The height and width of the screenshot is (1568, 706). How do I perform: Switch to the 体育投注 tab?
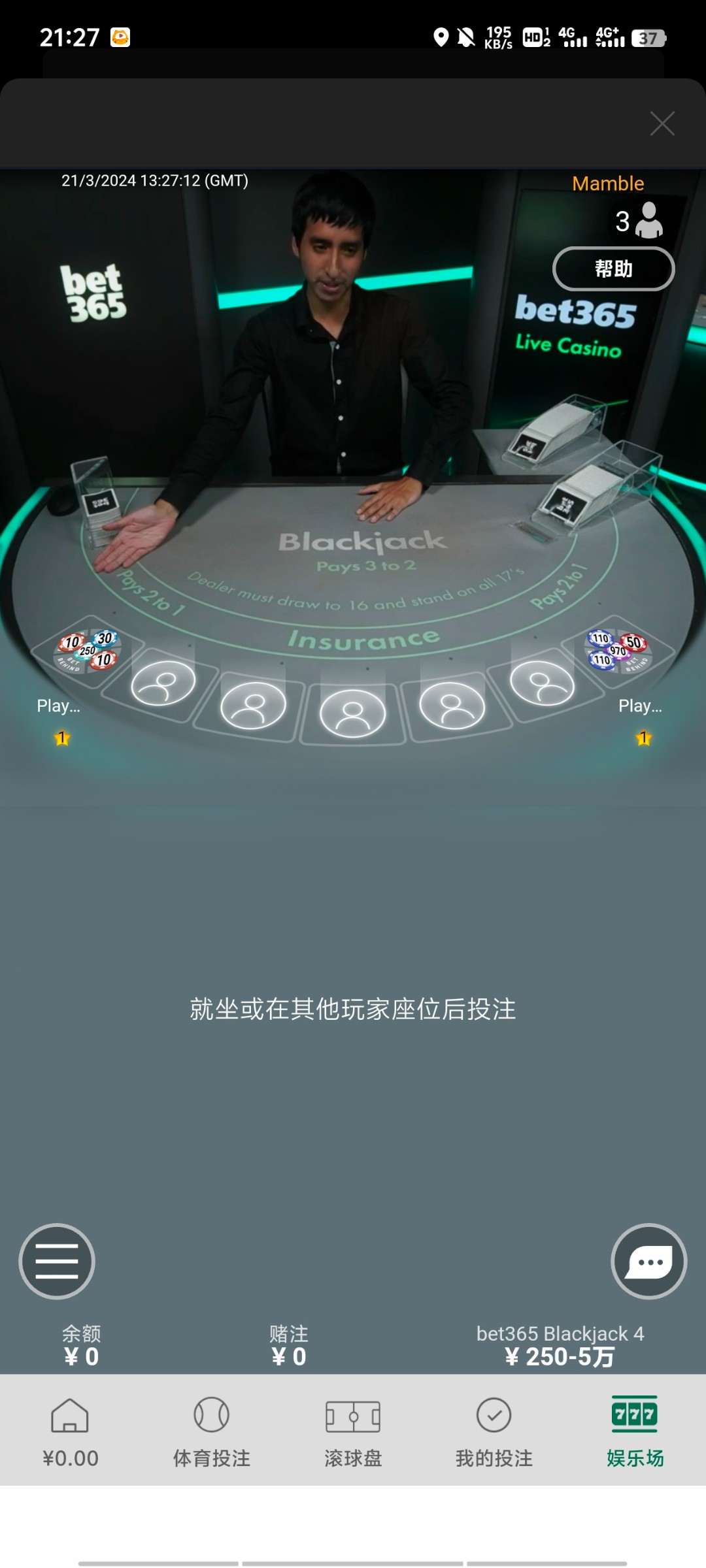pos(212,1432)
